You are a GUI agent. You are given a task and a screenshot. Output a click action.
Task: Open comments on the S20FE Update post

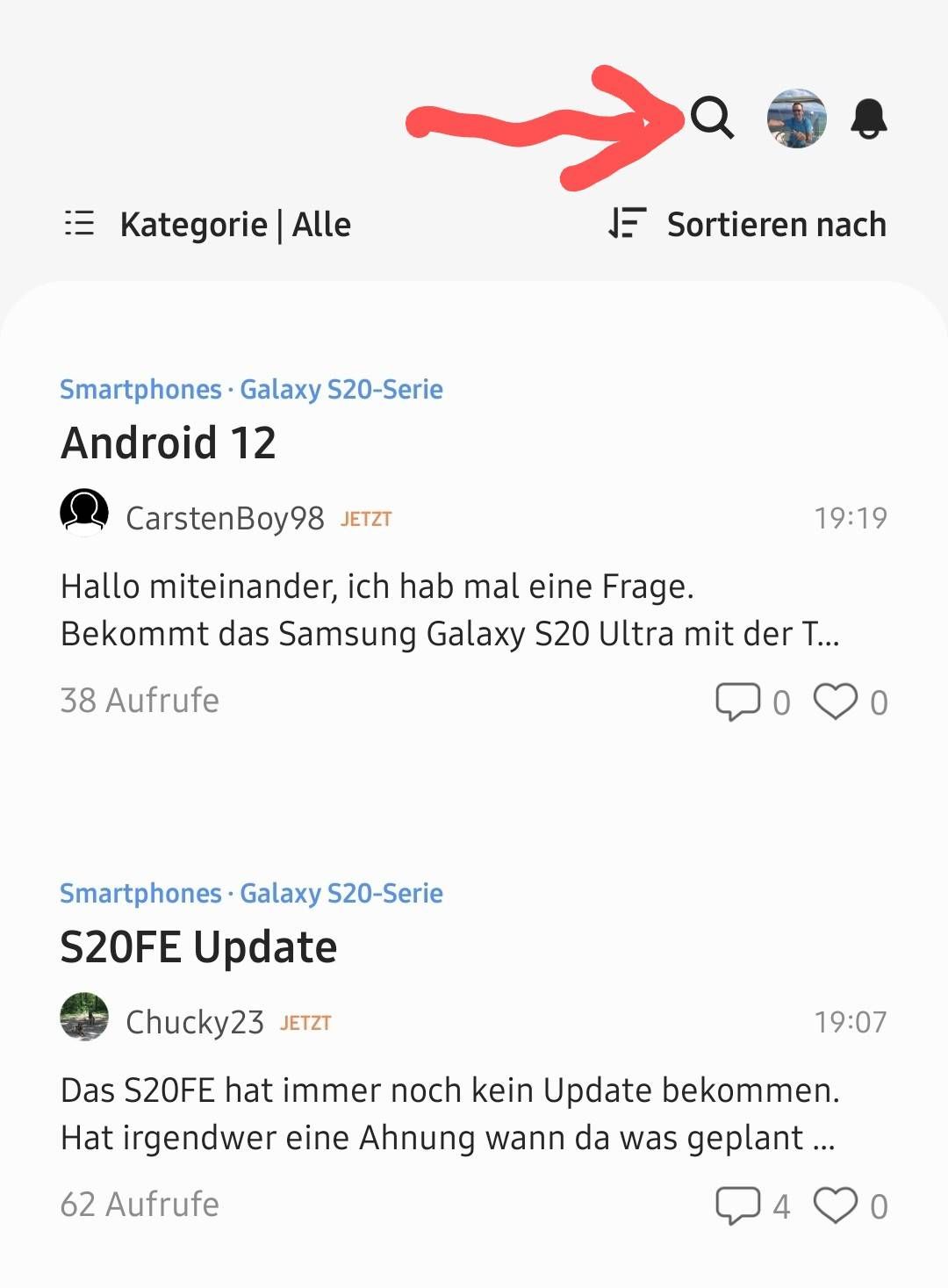coord(738,1205)
